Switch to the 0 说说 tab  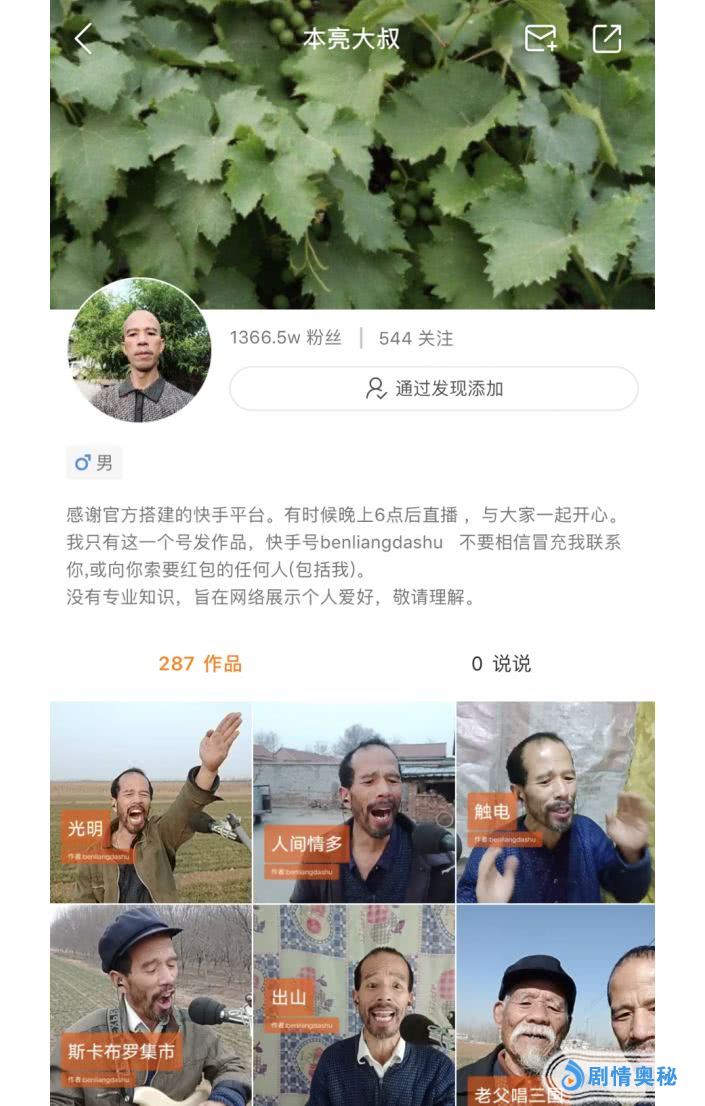coord(501,663)
